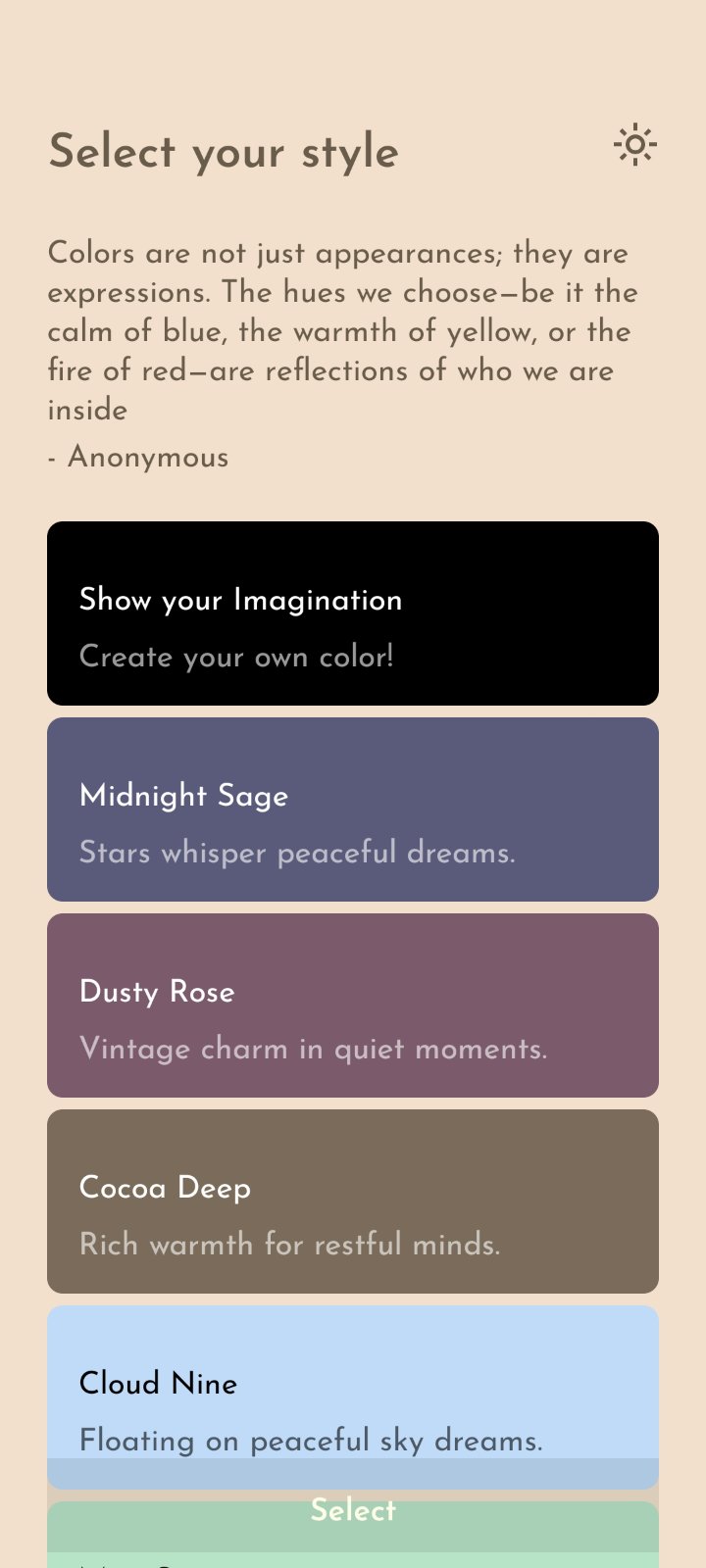This screenshot has height=1568, width=706.
Task: Select the Cocoa Deep theme
Action: 353,1201
